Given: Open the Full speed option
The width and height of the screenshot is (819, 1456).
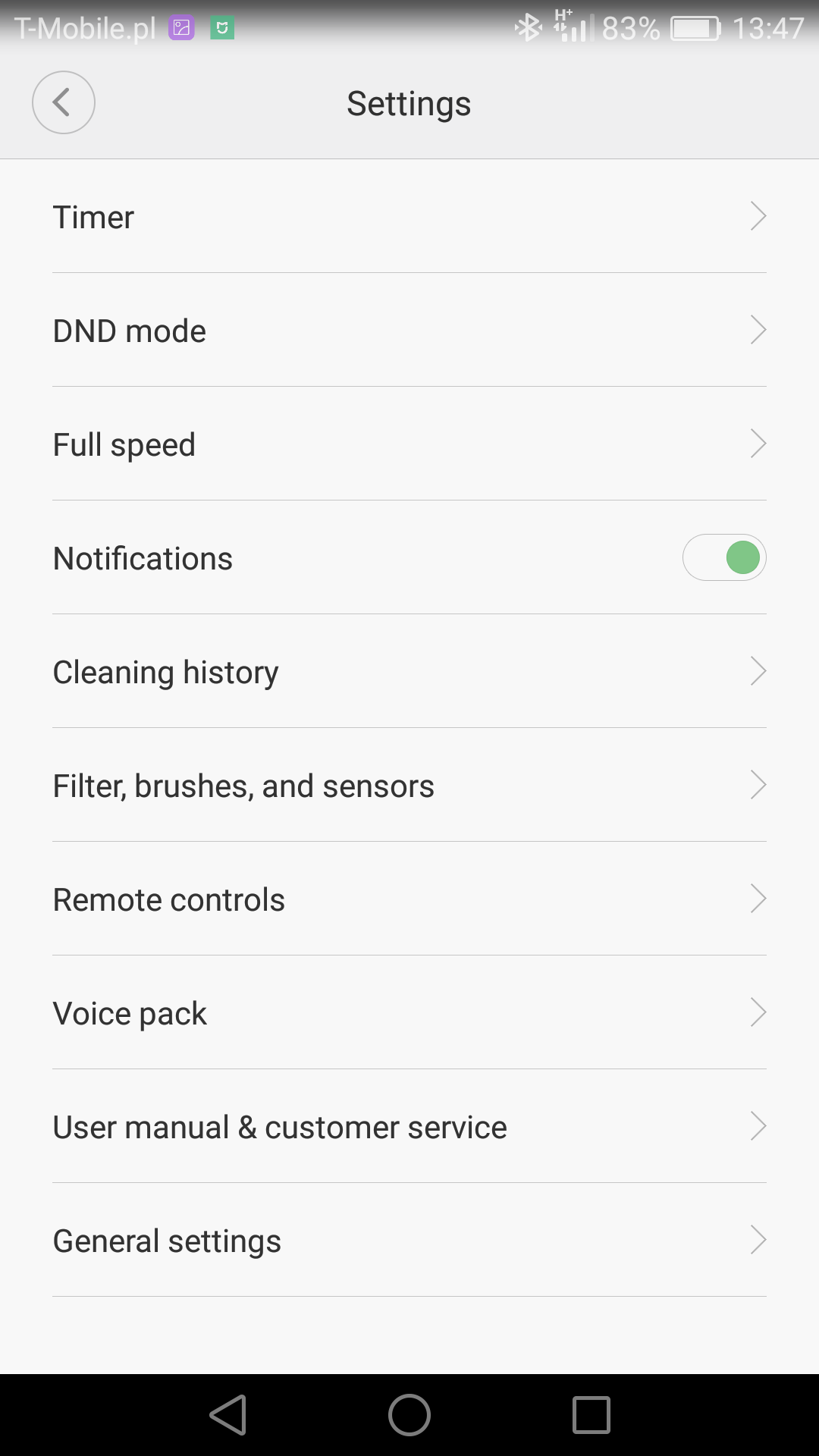Looking at the screenshot, I should click(x=409, y=444).
